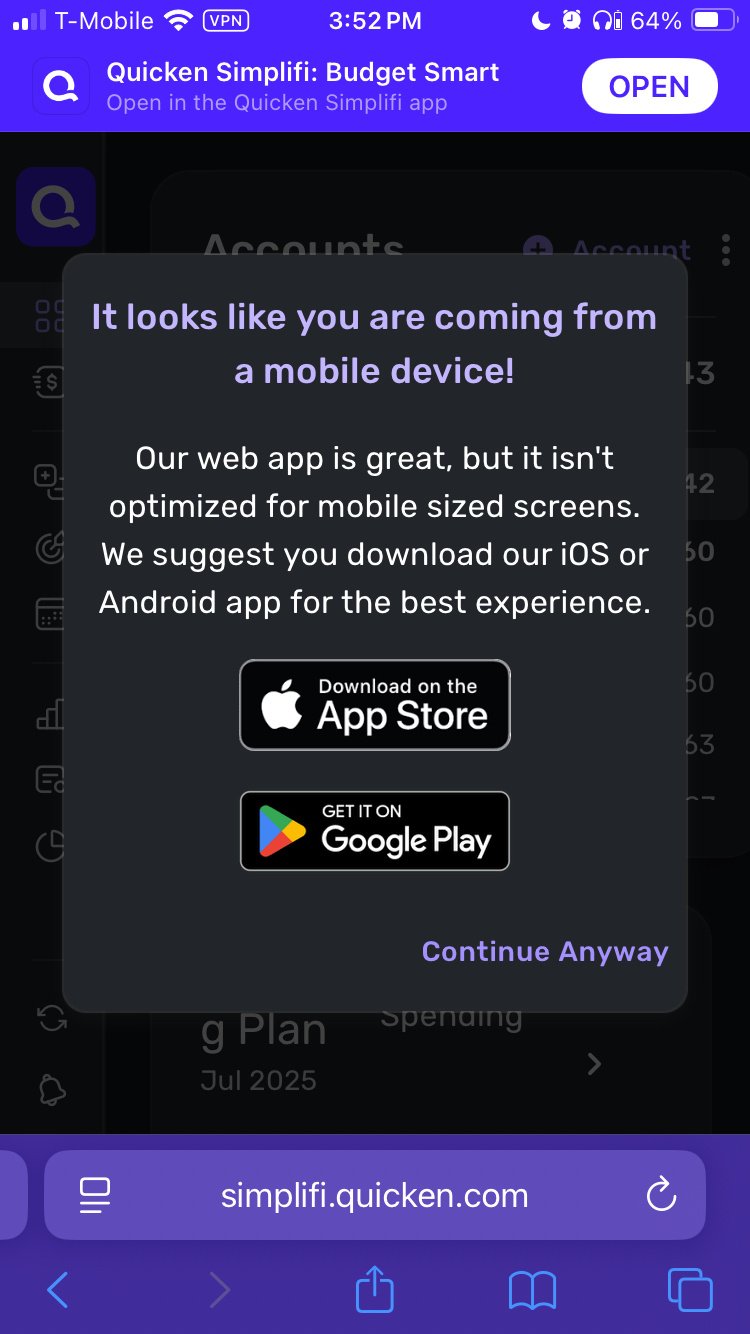Open the Quicken Simplifi app via OPEN button
Image resolution: width=750 pixels, height=1334 pixels.
(649, 87)
